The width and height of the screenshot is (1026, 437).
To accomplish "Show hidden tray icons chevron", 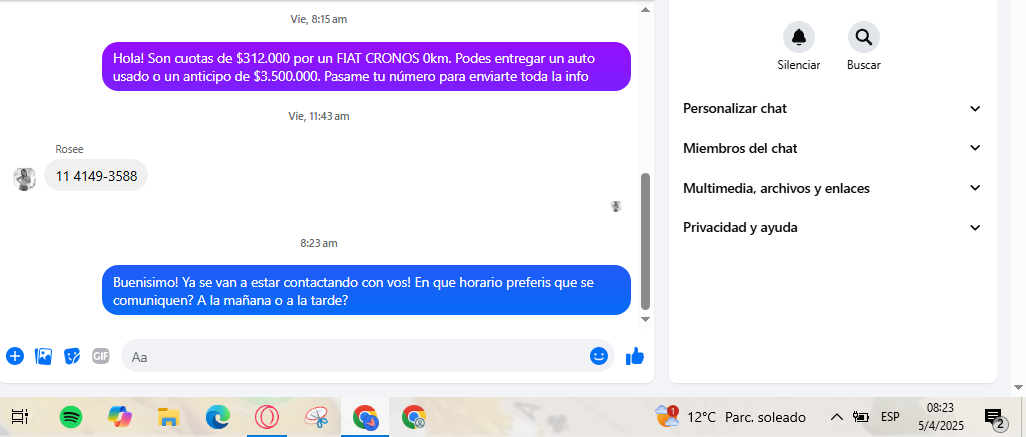I will [837, 417].
